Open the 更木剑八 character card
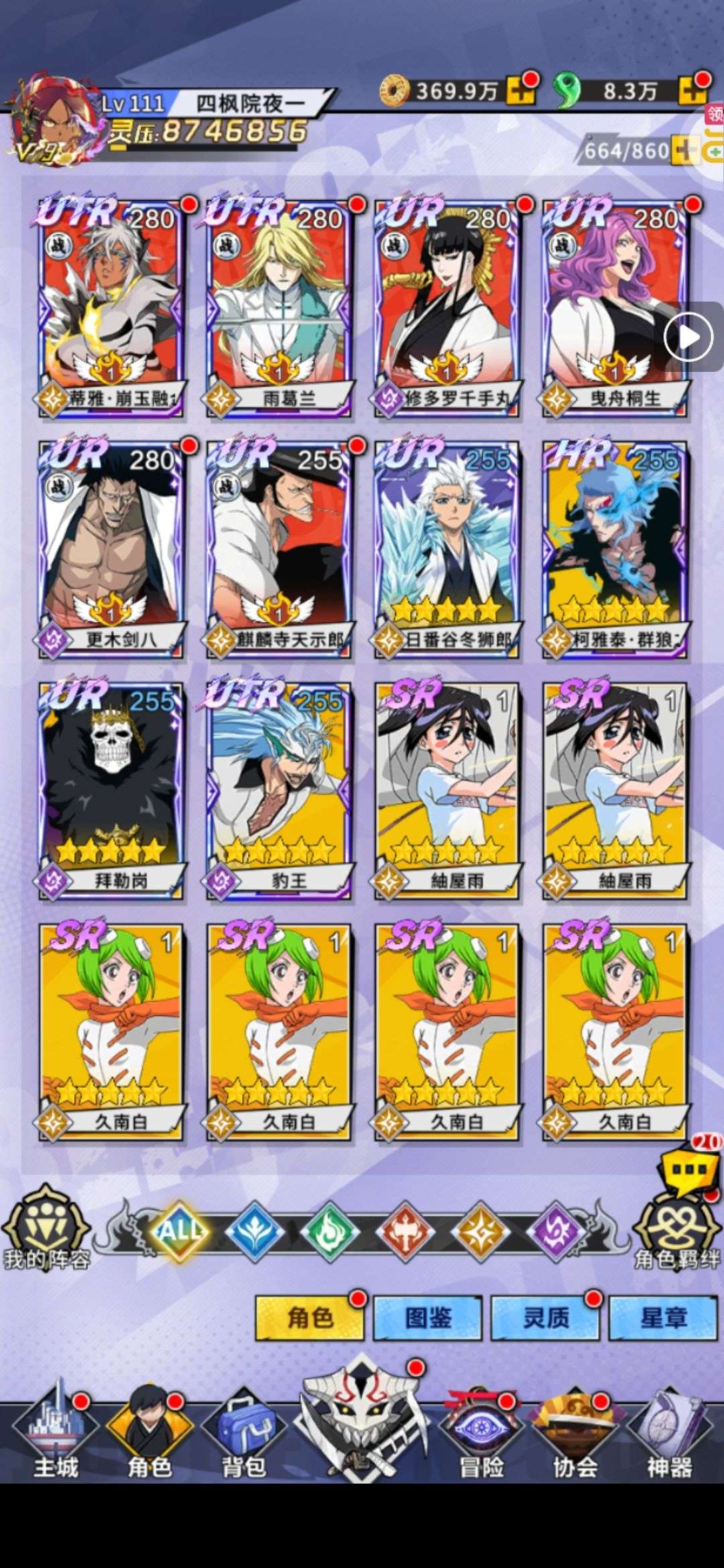 click(x=111, y=549)
